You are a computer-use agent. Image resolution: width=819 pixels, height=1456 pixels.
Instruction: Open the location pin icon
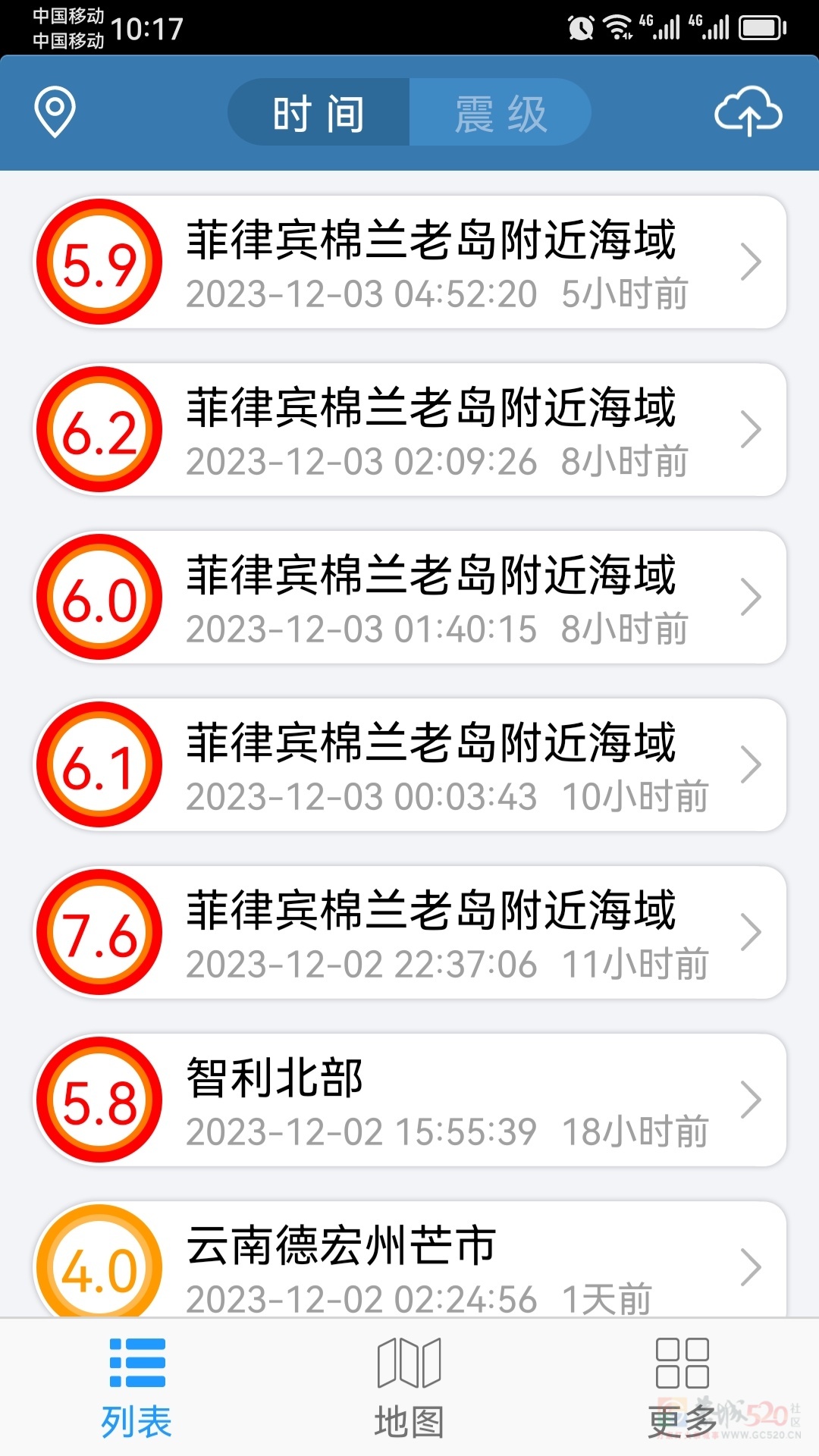click(52, 111)
